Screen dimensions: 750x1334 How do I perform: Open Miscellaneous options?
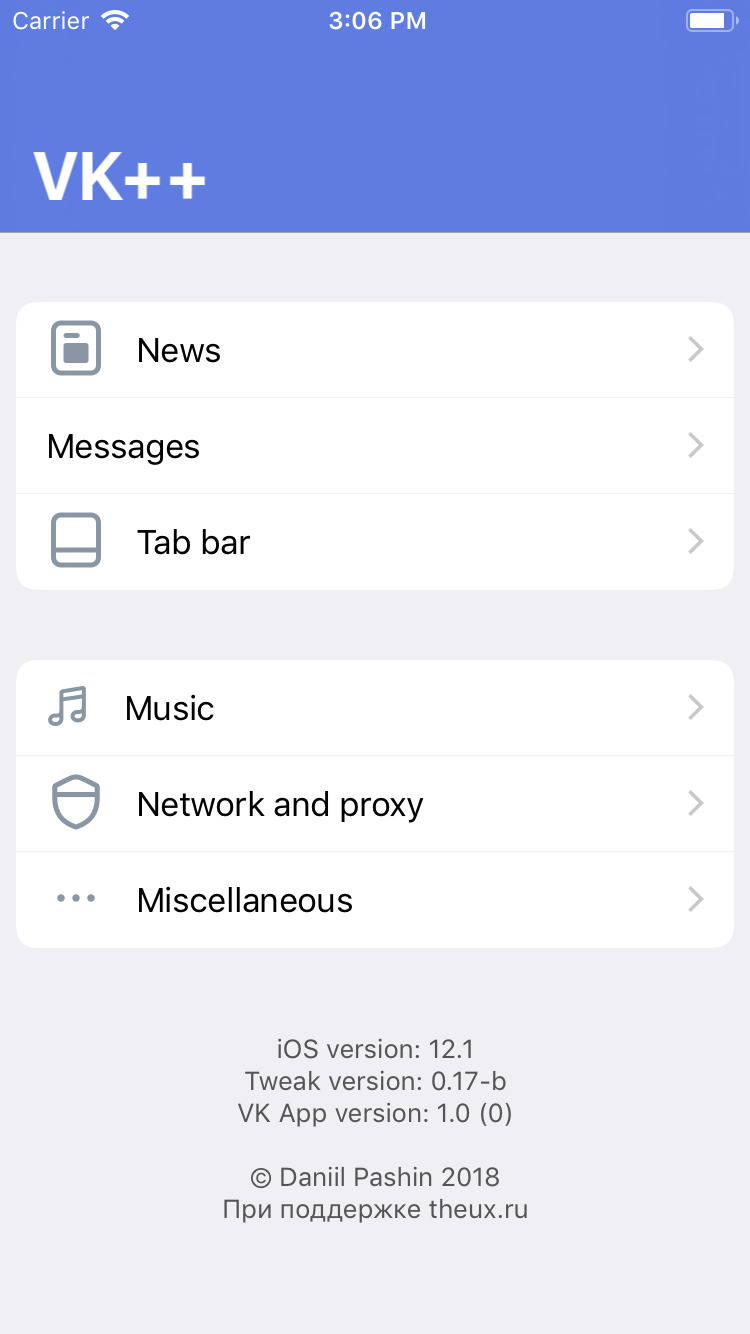point(375,900)
